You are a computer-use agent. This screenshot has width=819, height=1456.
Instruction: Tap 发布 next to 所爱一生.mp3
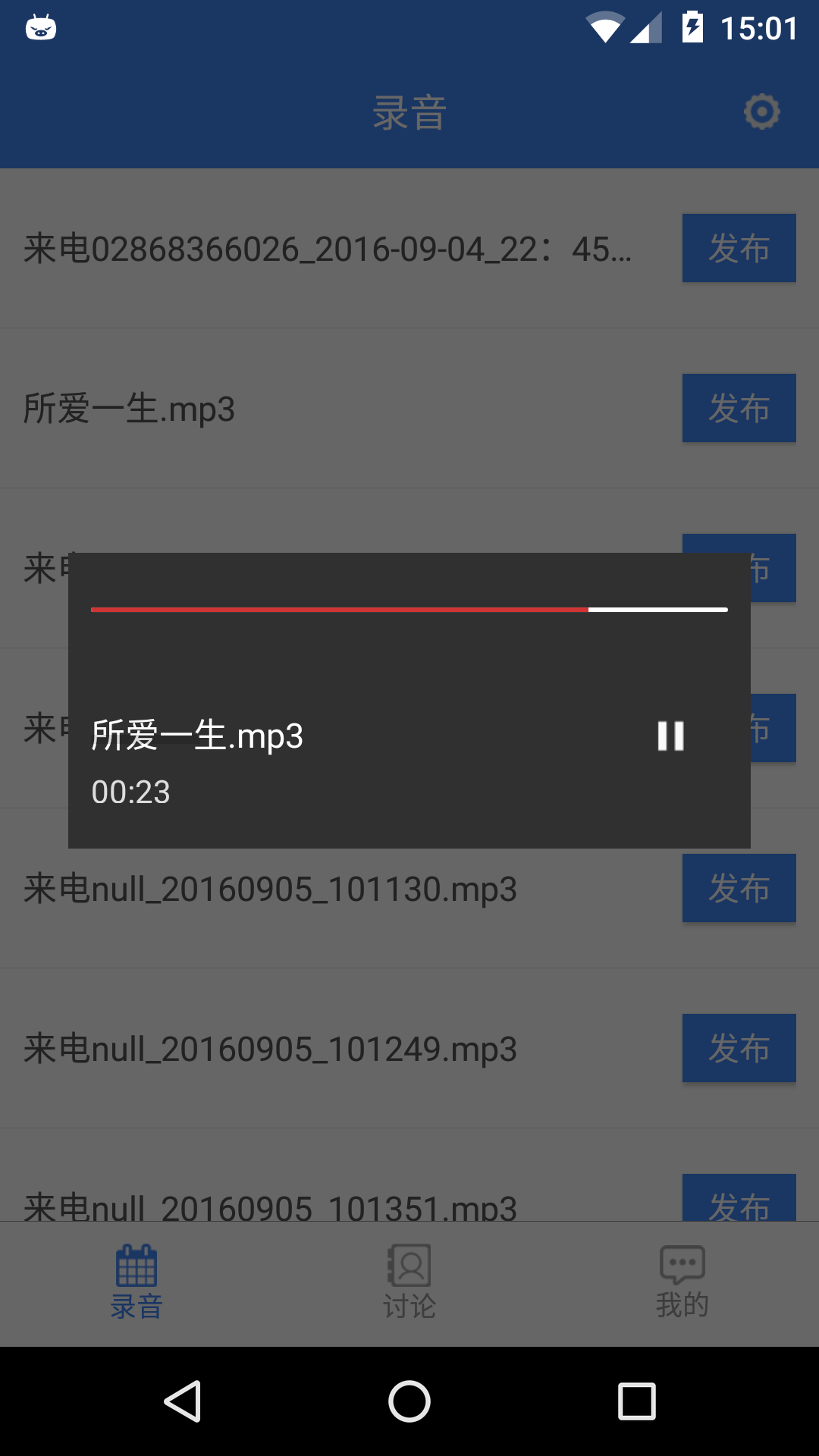739,408
